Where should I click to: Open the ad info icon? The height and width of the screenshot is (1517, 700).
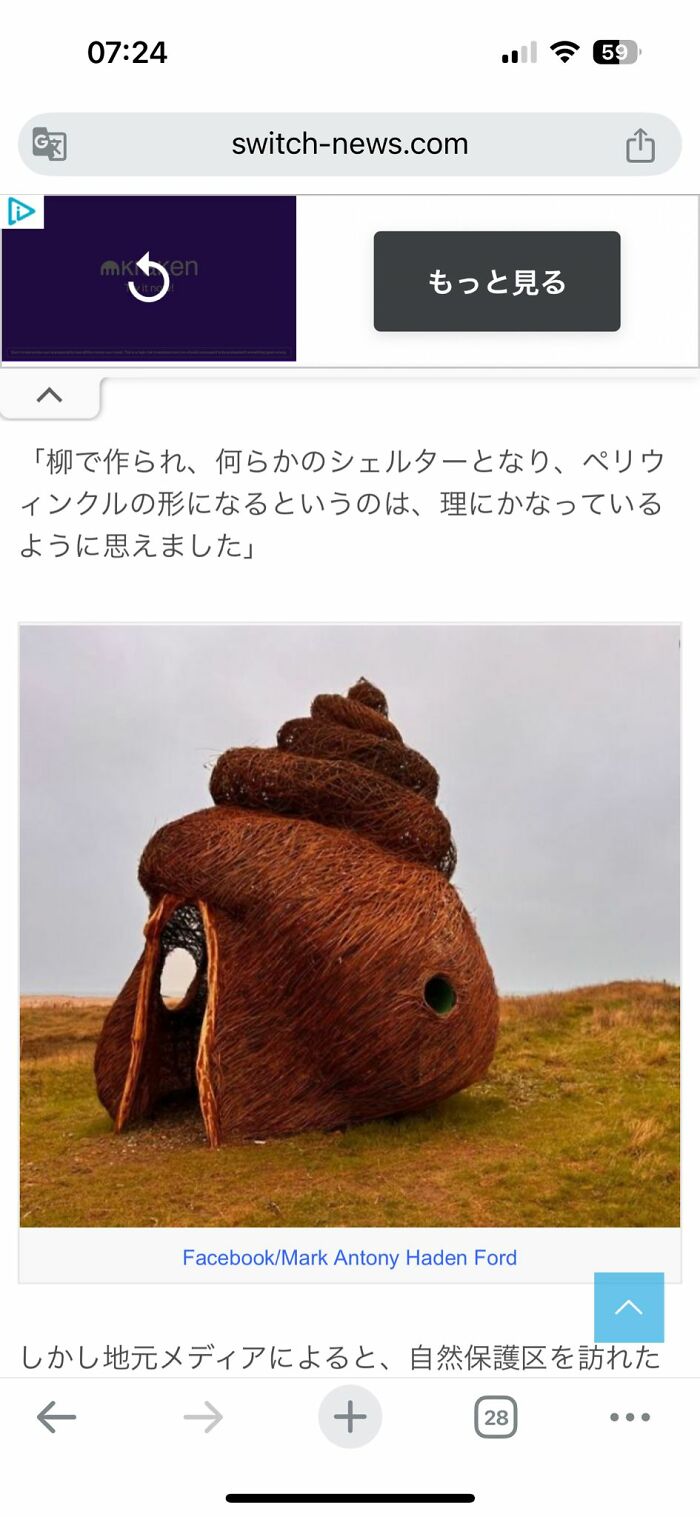[21, 211]
